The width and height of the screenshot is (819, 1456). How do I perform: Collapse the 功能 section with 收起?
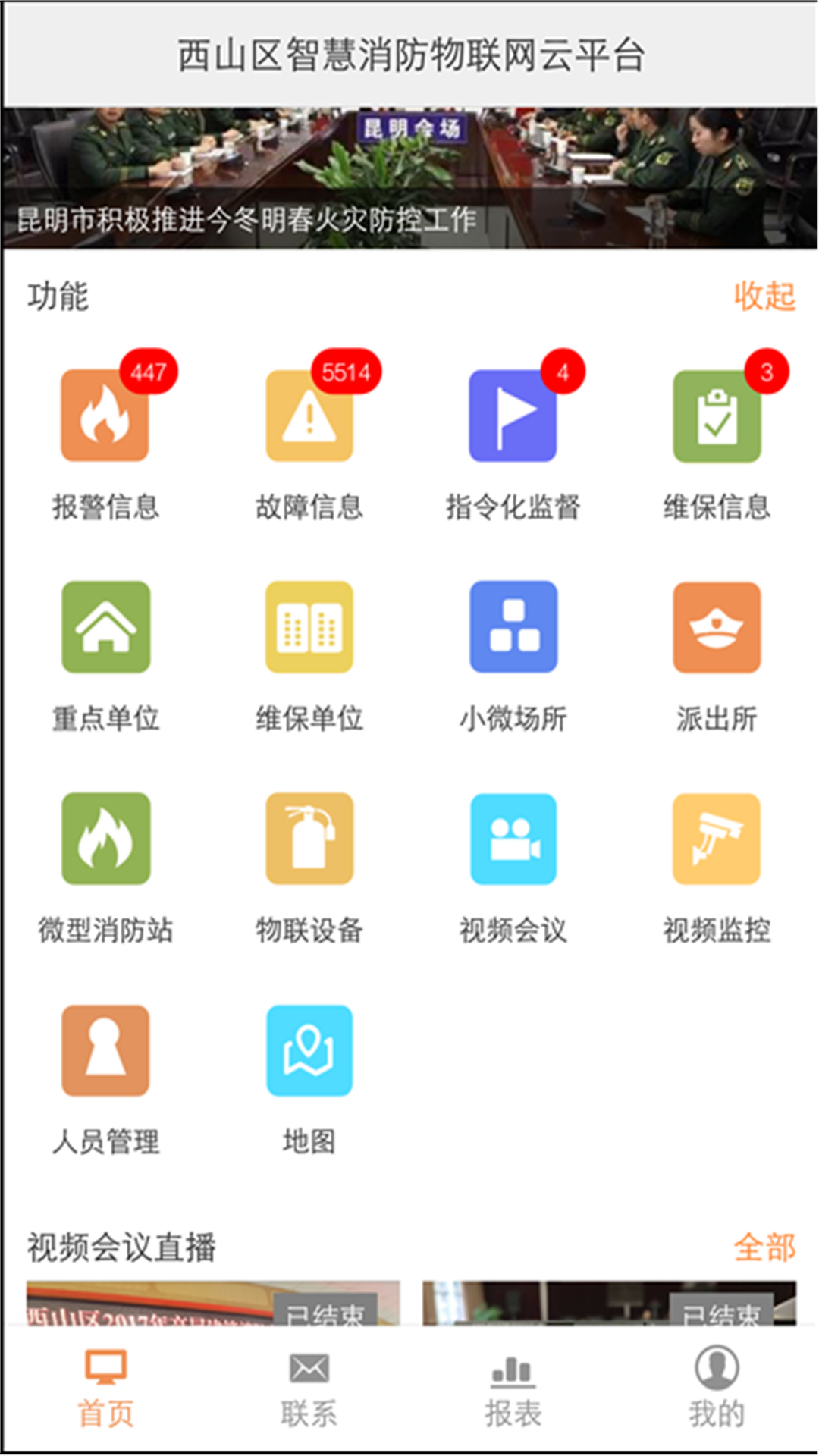point(764,296)
